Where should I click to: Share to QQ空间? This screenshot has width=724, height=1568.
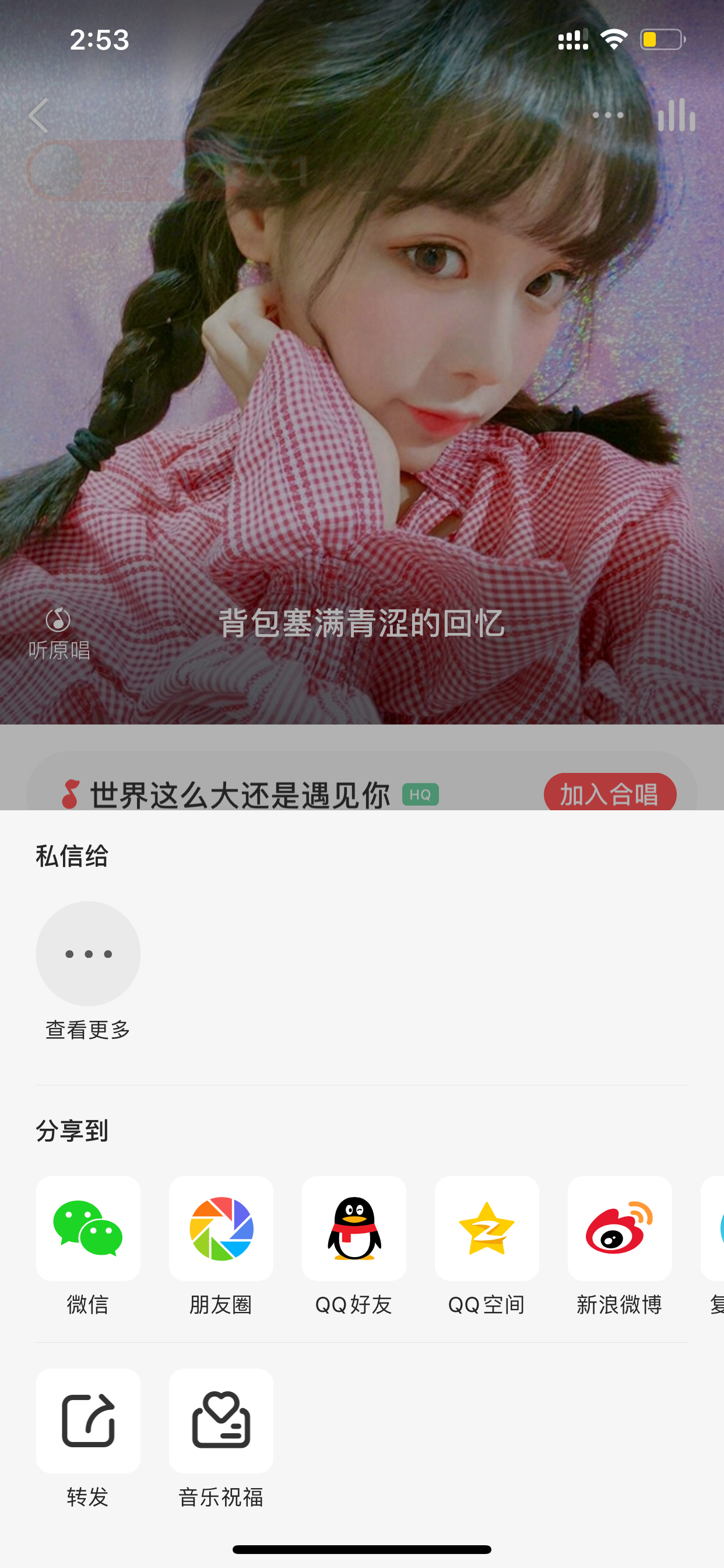[487, 1228]
